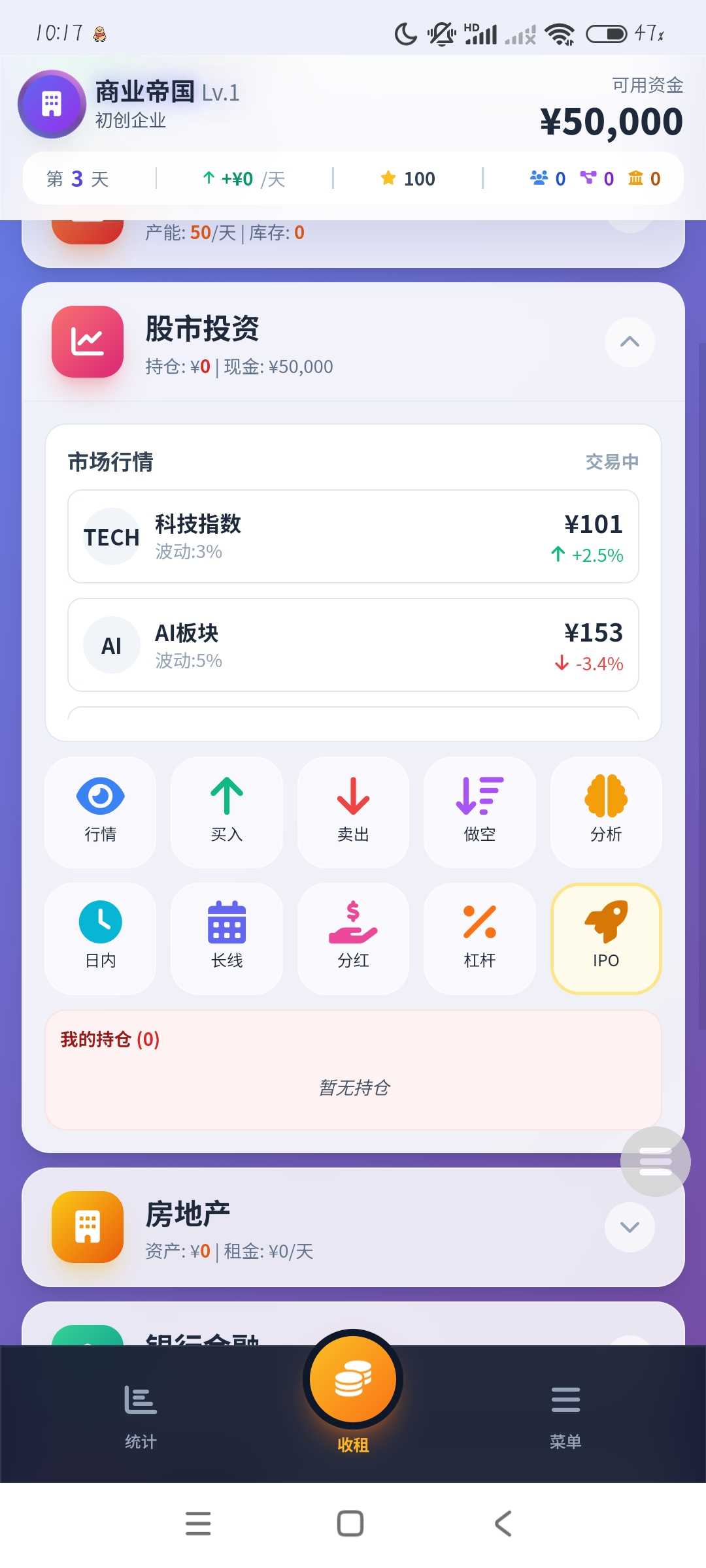Viewport: 706px width, 1568px height.
Task: Choose 卖出 to sell stock
Action: 353,811
